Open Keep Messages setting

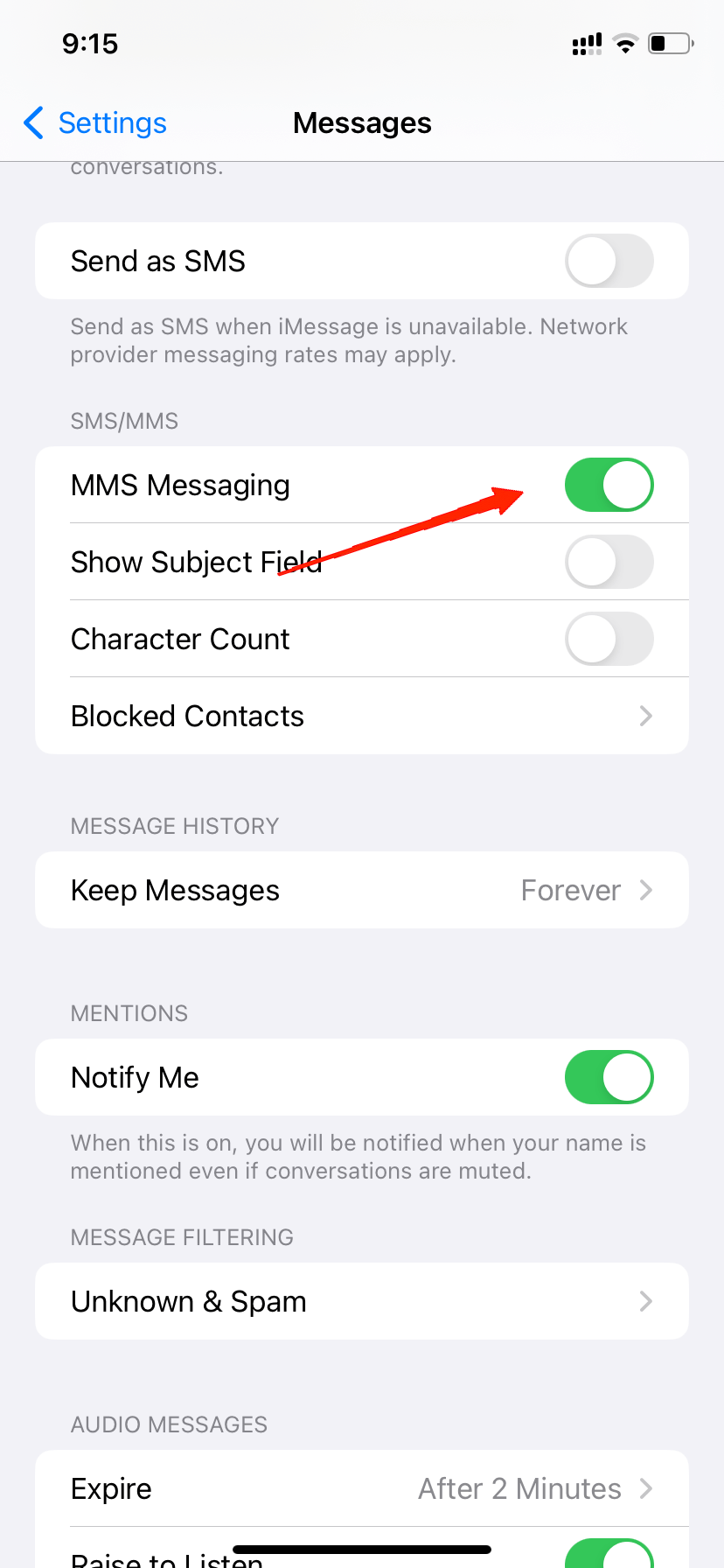(362, 890)
